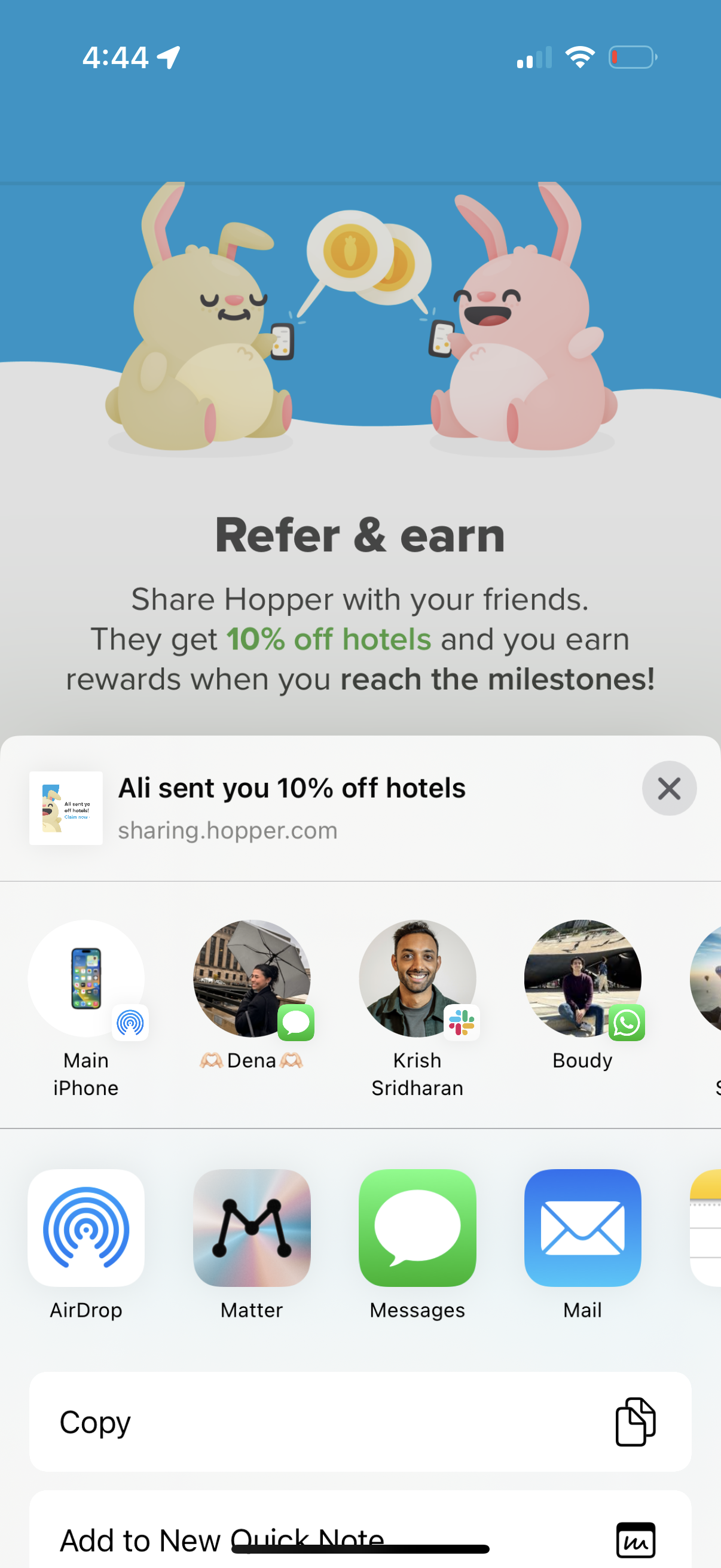This screenshot has height=1568, width=721.
Task: Tap the Wi-Fi status bar icon
Action: click(x=579, y=57)
